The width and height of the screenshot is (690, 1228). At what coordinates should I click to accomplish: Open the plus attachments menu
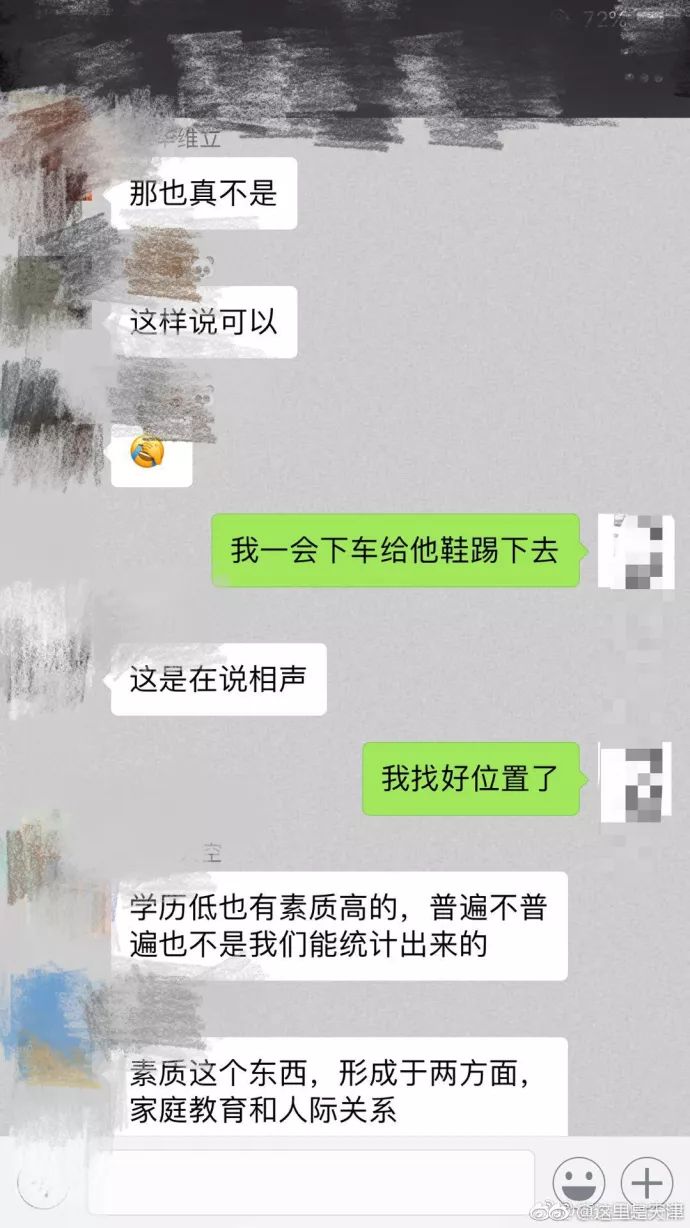(x=647, y=1185)
